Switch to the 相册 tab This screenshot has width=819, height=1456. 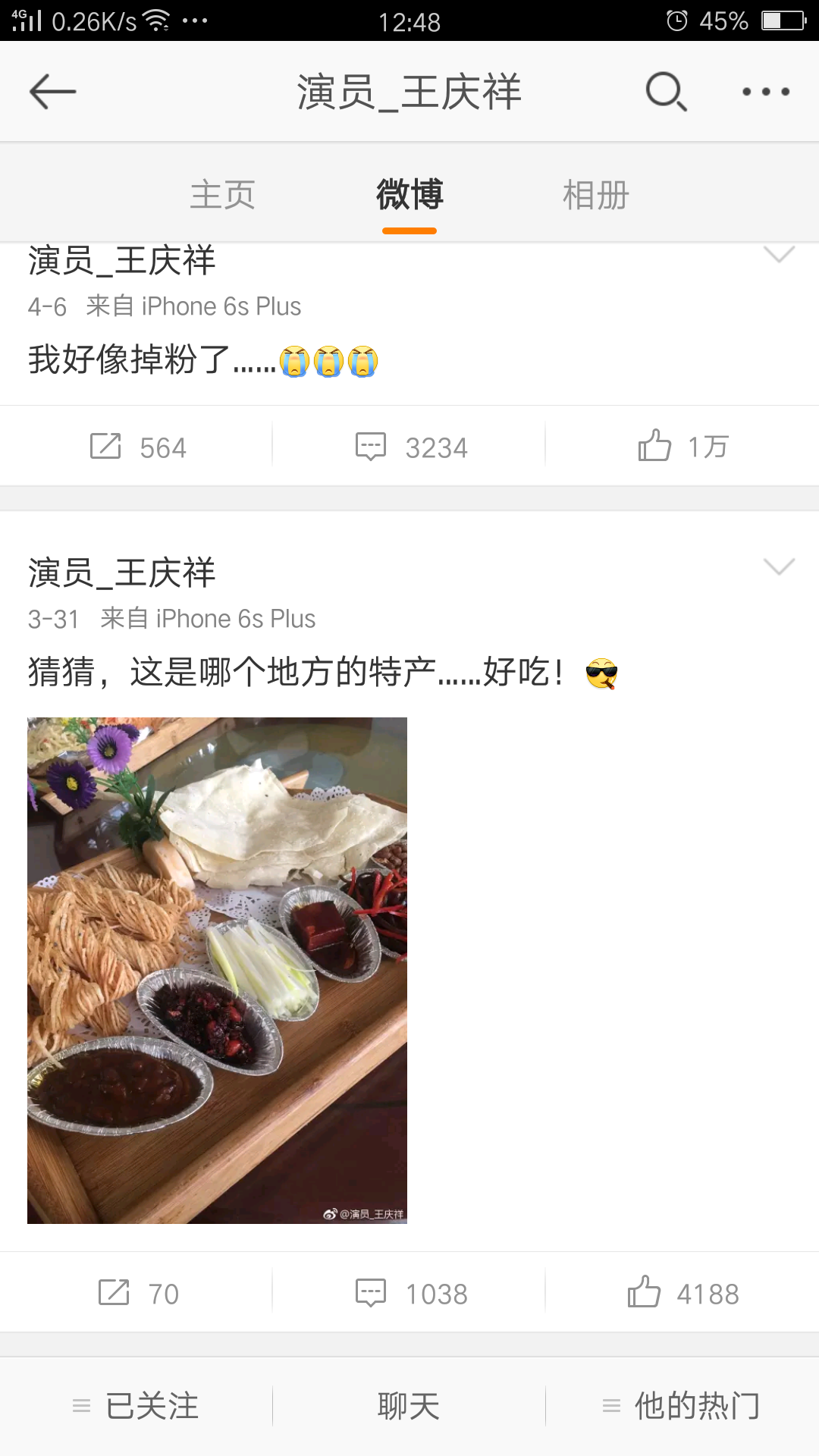pyautogui.click(x=596, y=195)
